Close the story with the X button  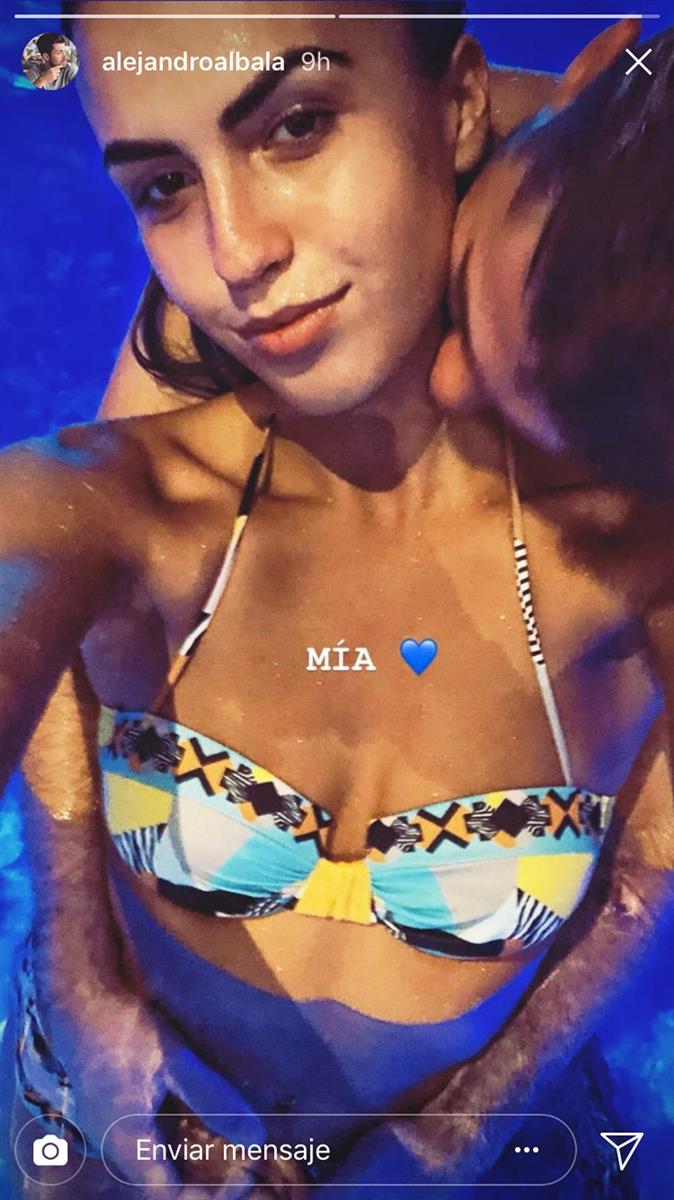click(638, 62)
